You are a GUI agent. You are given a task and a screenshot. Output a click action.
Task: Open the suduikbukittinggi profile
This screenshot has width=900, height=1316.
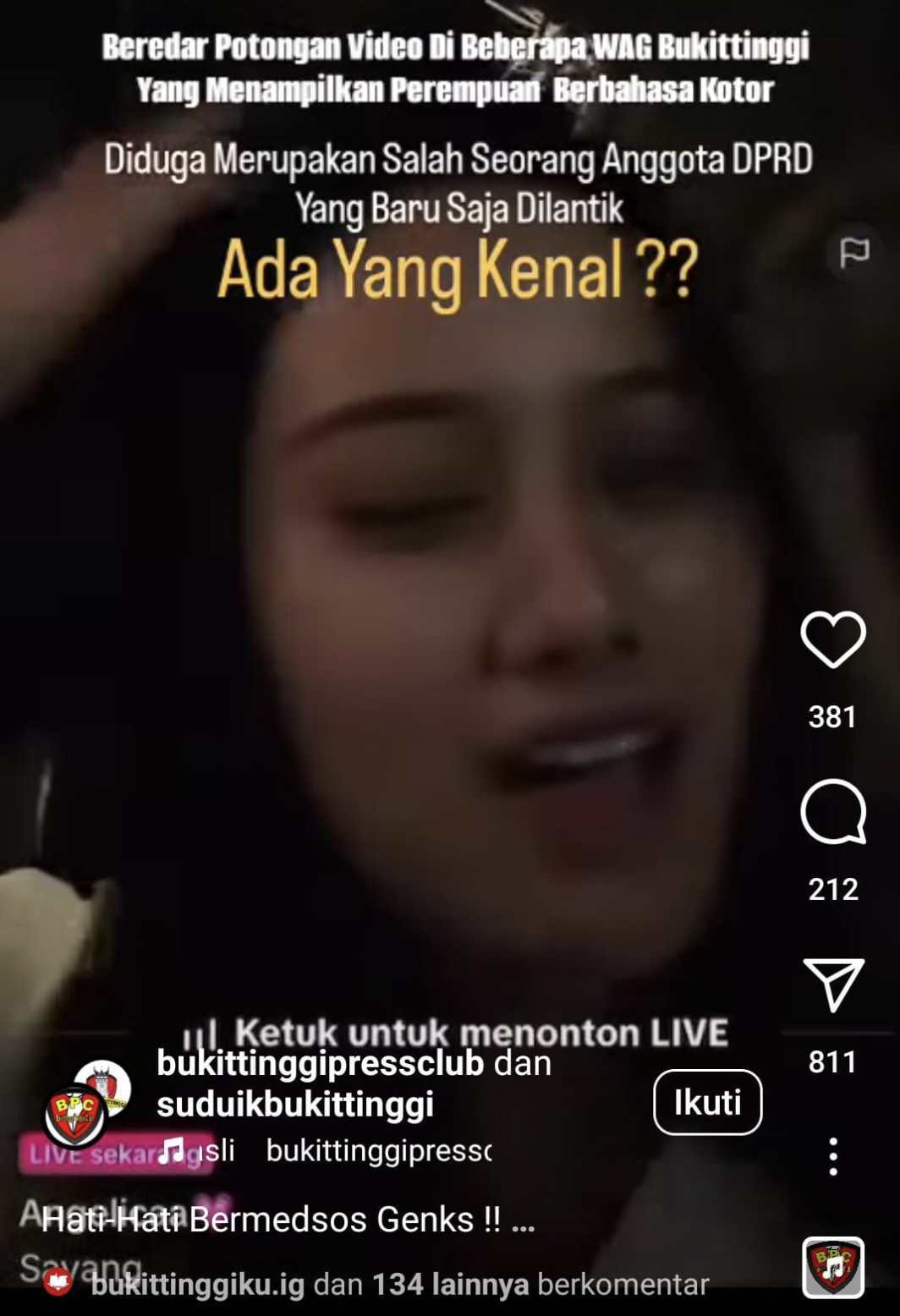[295, 1104]
